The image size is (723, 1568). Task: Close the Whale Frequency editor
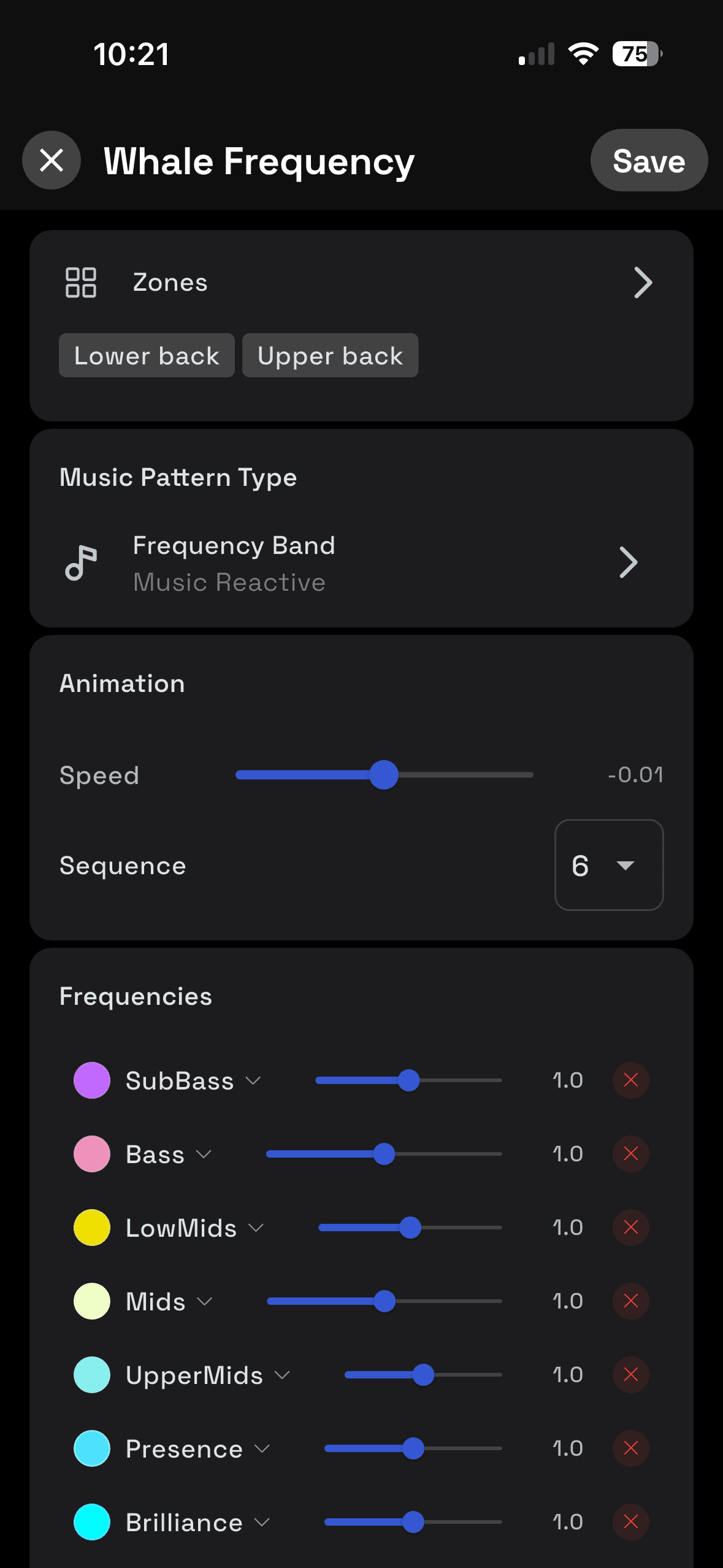(x=52, y=161)
